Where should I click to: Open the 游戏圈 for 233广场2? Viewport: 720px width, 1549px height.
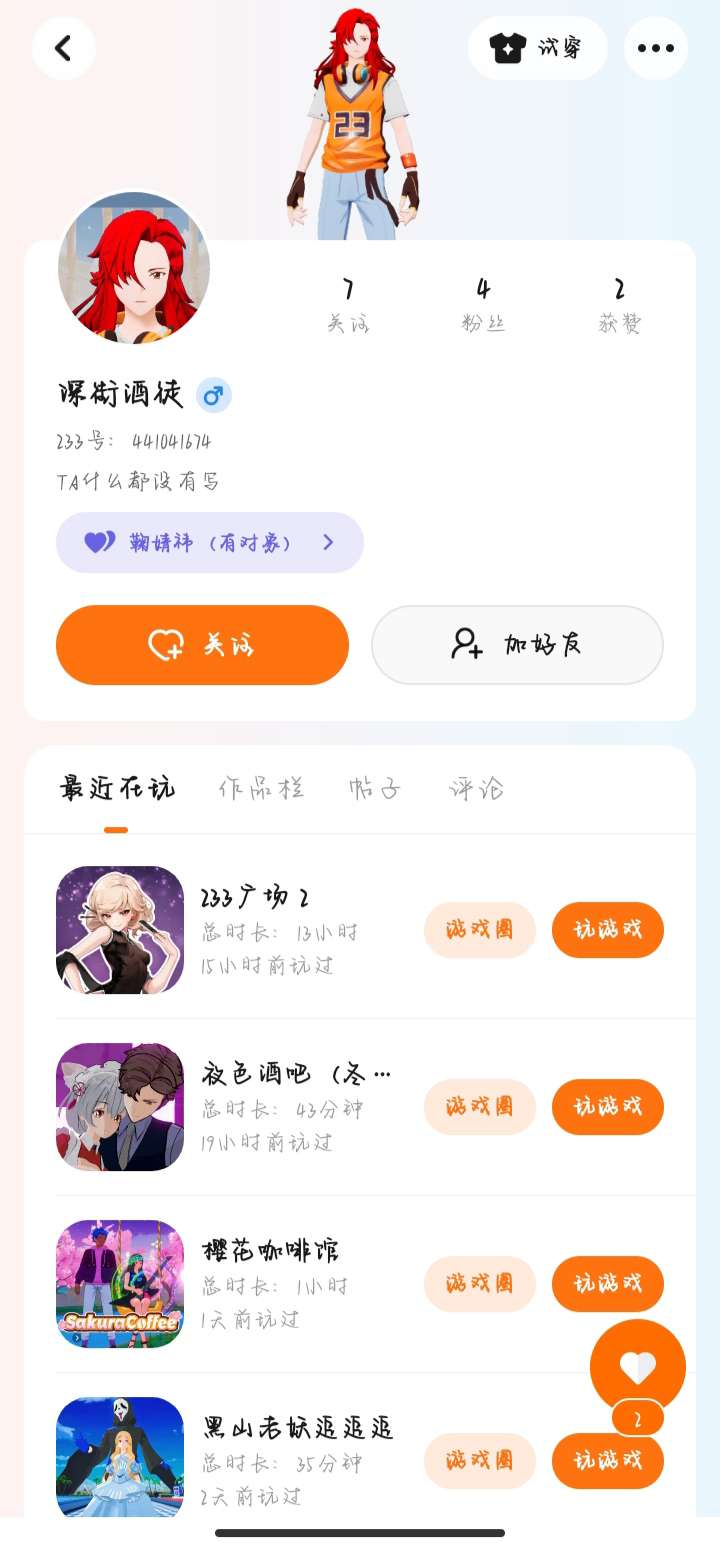[x=480, y=930]
